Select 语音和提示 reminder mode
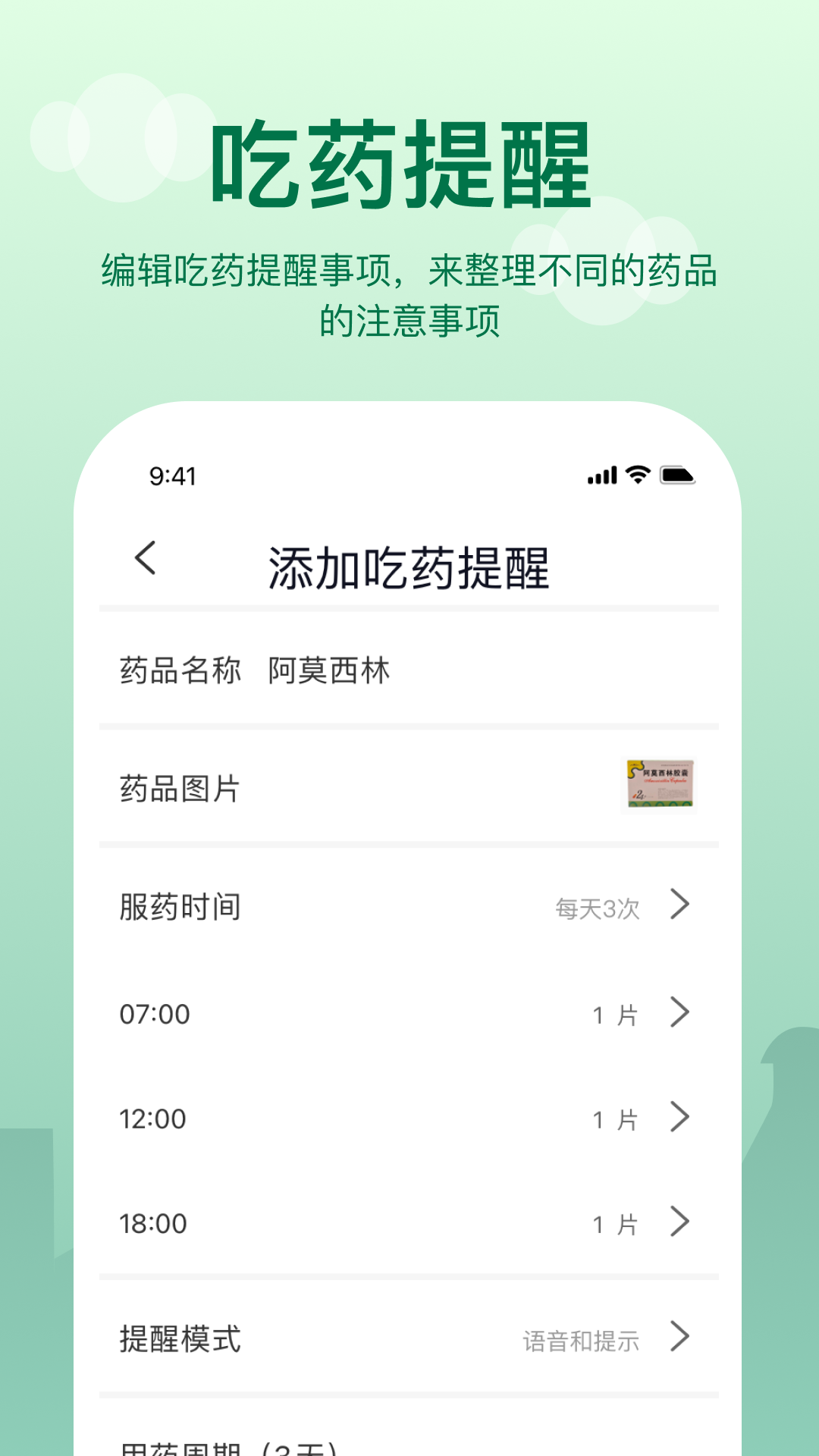 click(581, 1341)
